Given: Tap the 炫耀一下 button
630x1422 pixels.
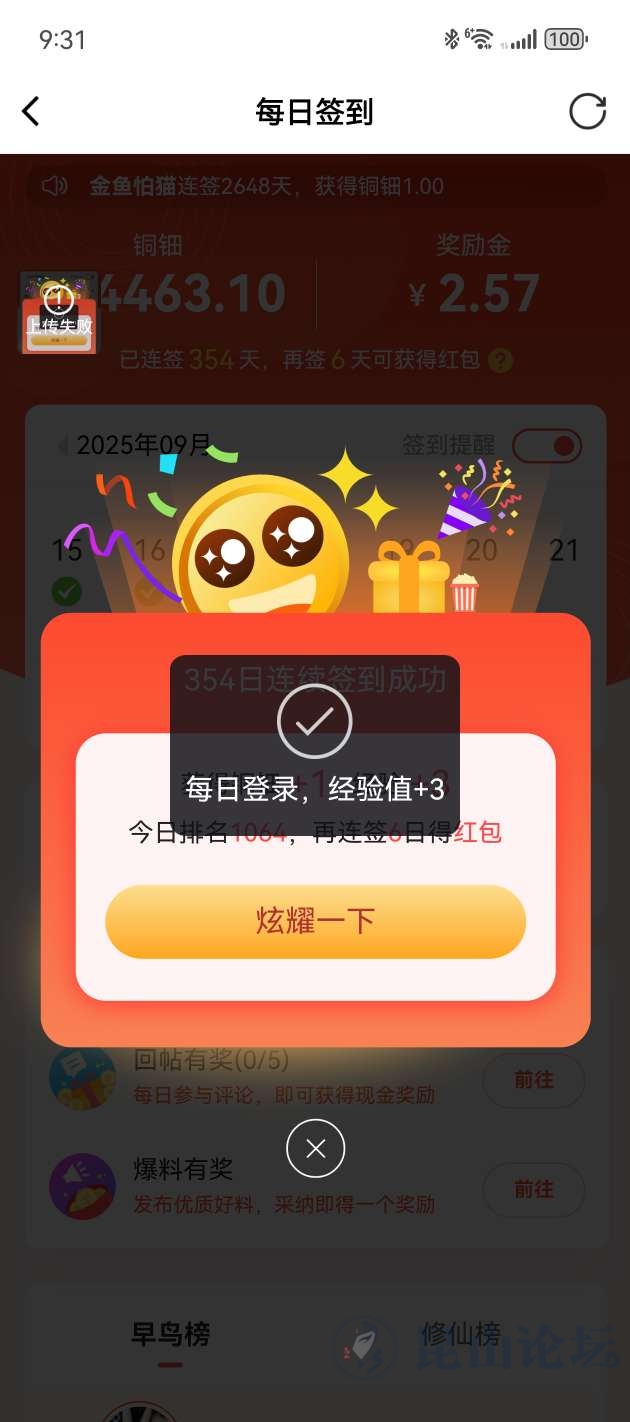Looking at the screenshot, I should coord(315,921).
